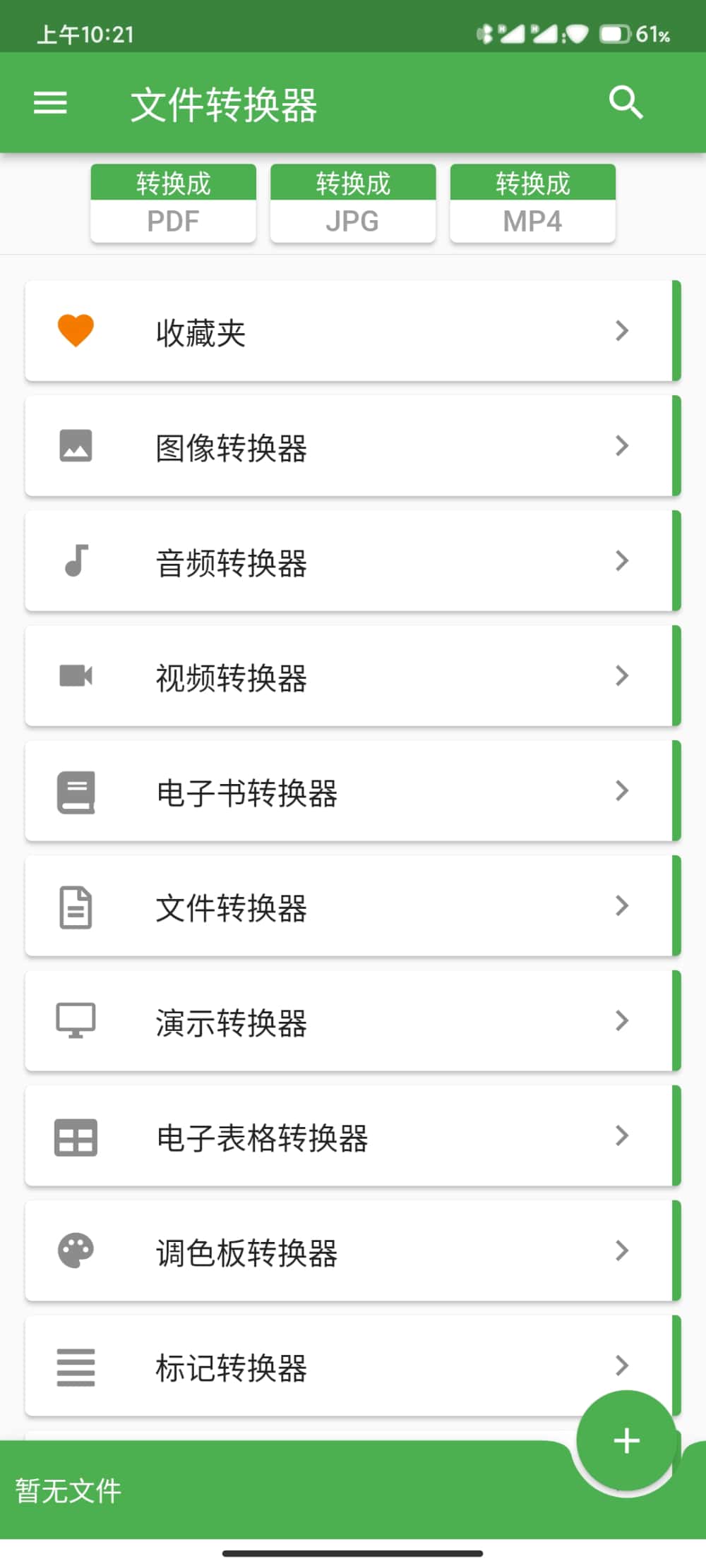Viewport: 706px width, 1568px height.
Task: Select the music note icon for 音频转换器
Action: [x=74, y=561]
